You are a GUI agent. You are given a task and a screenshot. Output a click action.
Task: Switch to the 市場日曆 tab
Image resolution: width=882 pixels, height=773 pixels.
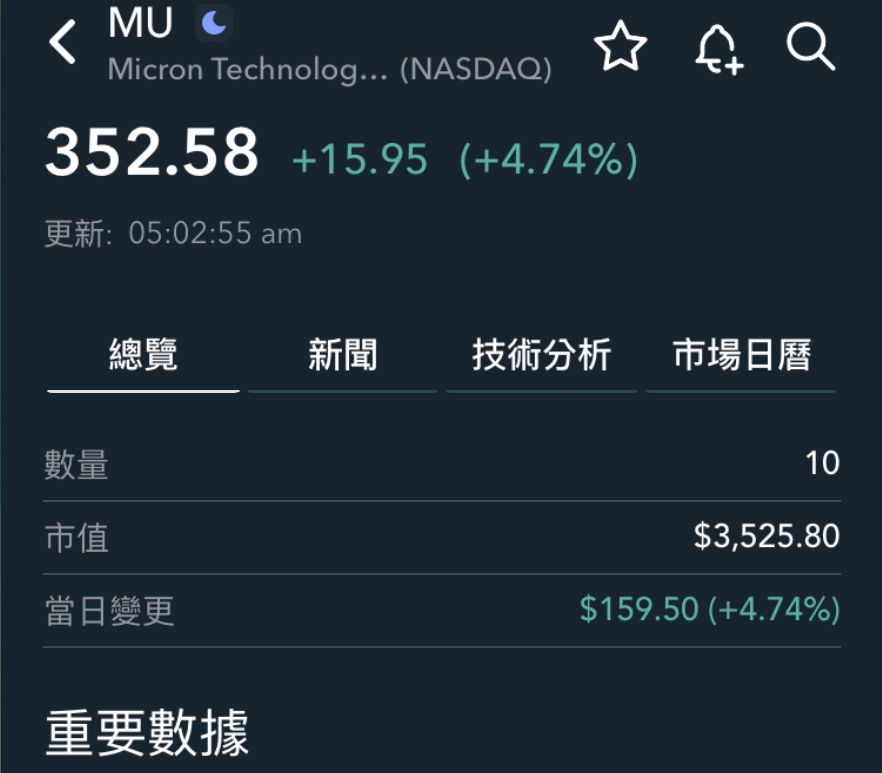(x=741, y=355)
